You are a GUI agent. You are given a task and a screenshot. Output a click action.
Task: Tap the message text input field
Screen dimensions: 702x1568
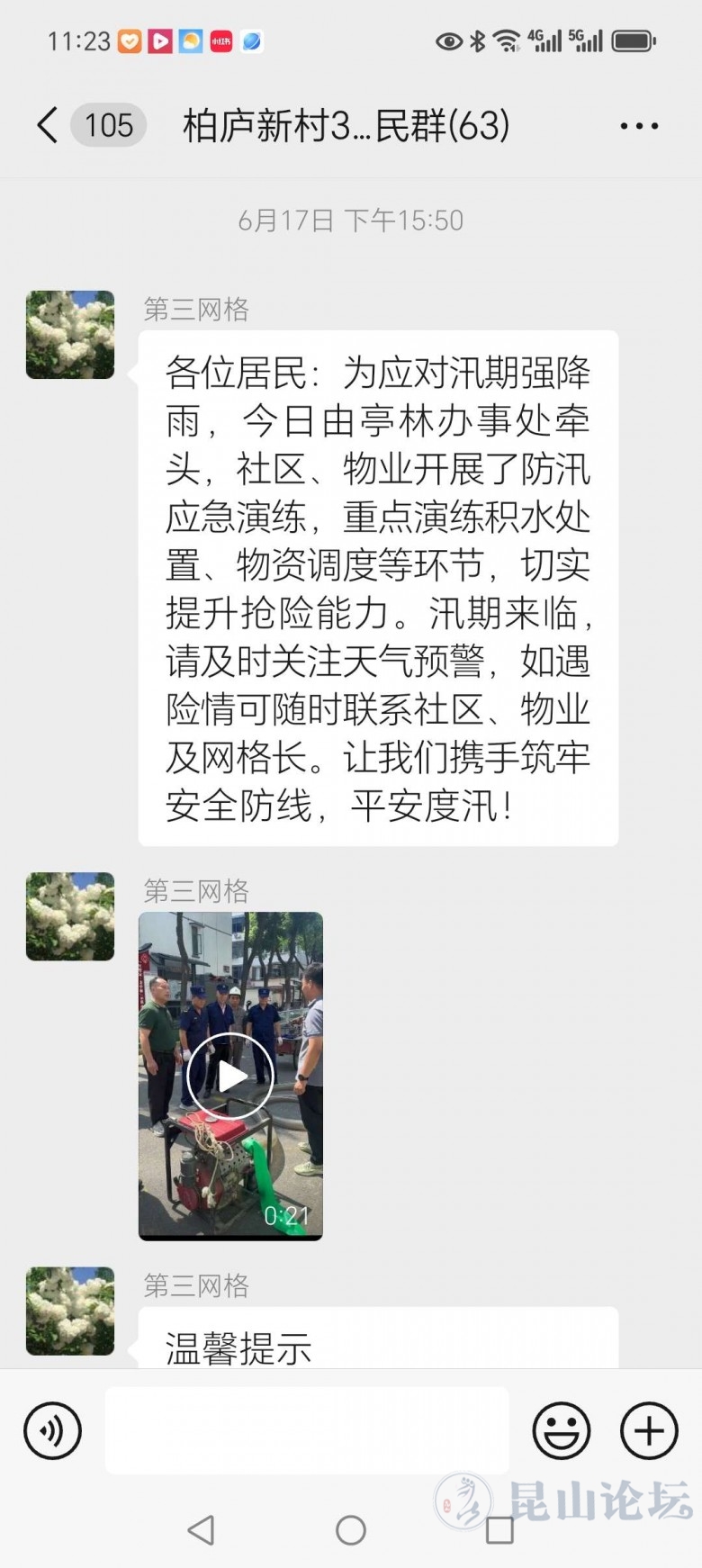[x=307, y=1430]
